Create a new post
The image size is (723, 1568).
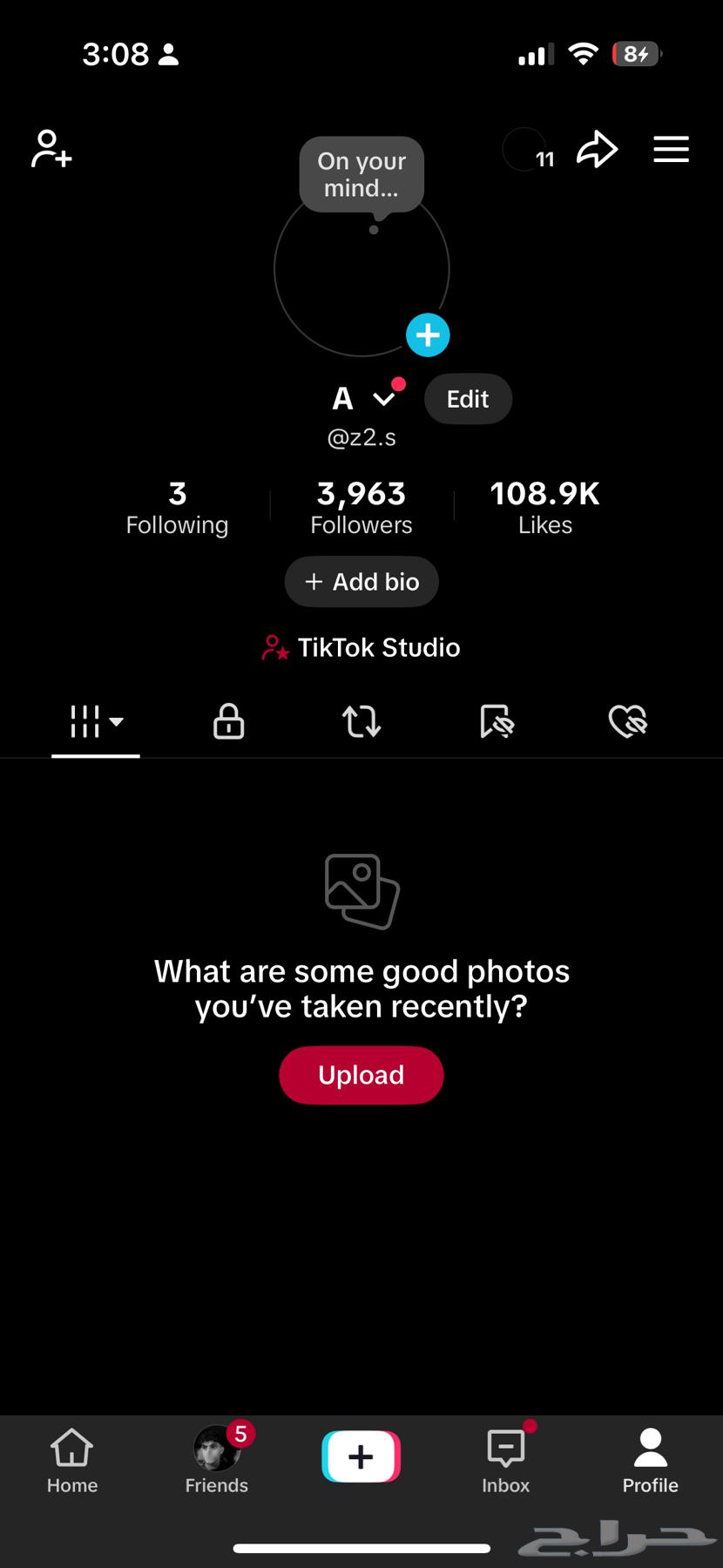coord(361,1456)
